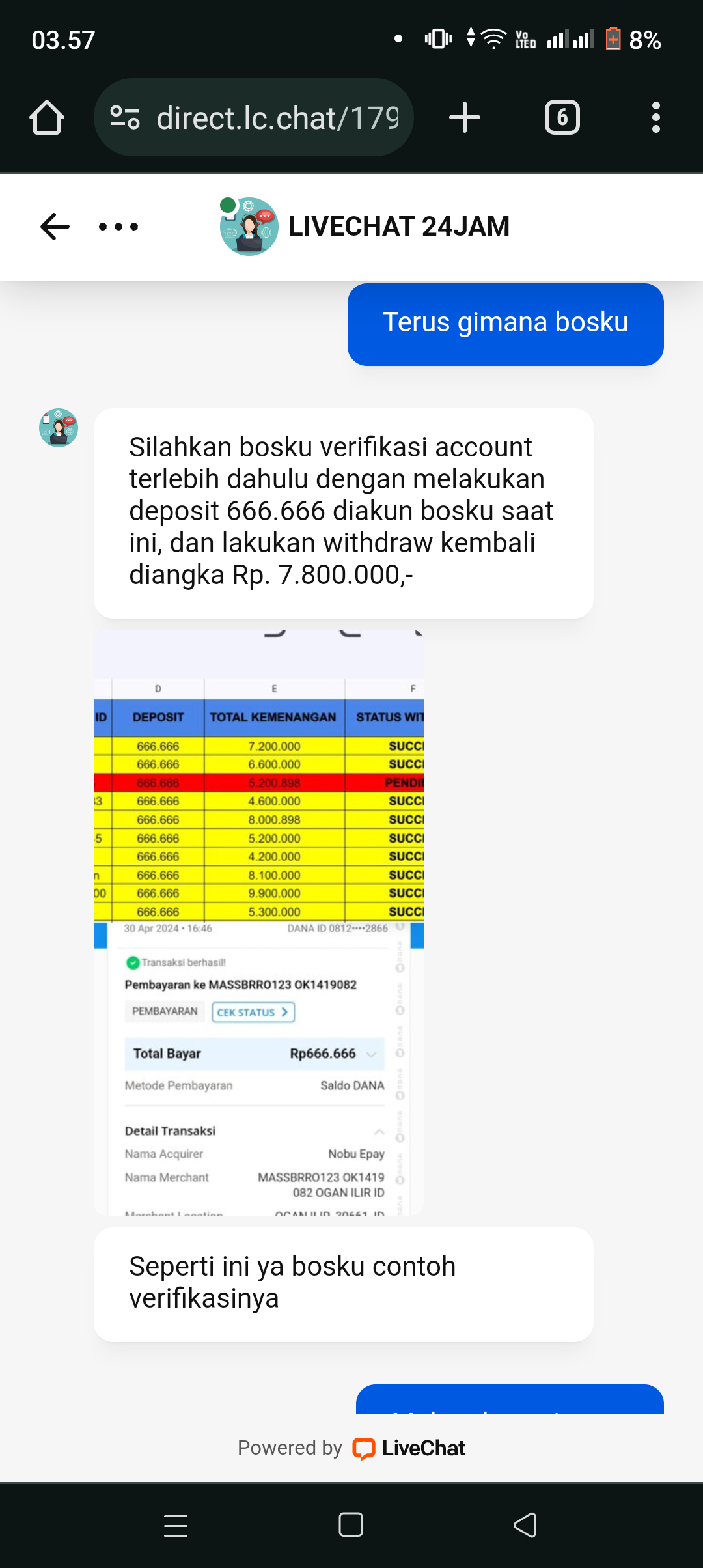Open recent apps from the navigation bar
The height and width of the screenshot is (1568, 703).
tap(176, 1525)
